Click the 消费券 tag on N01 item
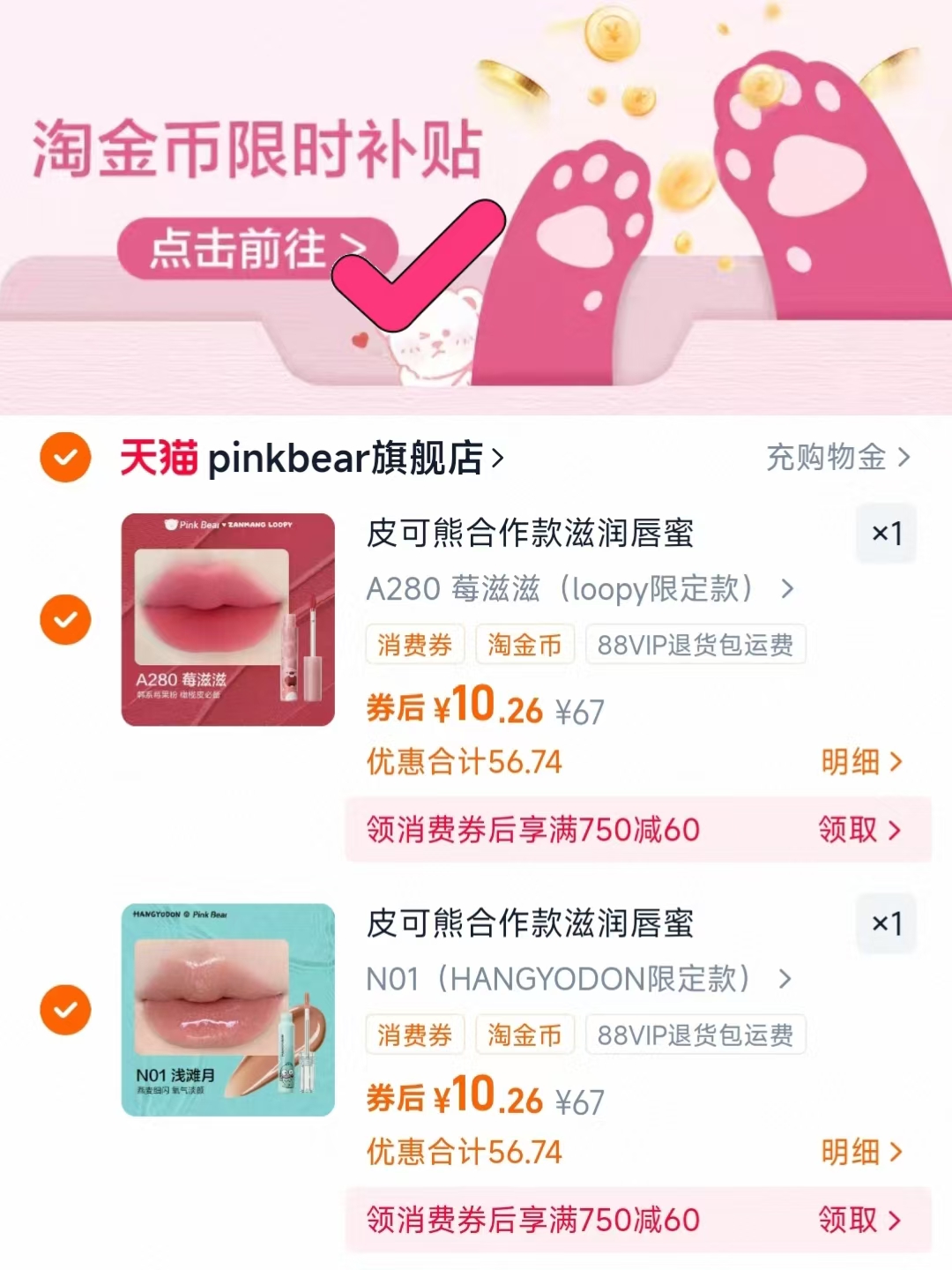This screenshot has height=1270, width=952. (x=414, y=1035)
